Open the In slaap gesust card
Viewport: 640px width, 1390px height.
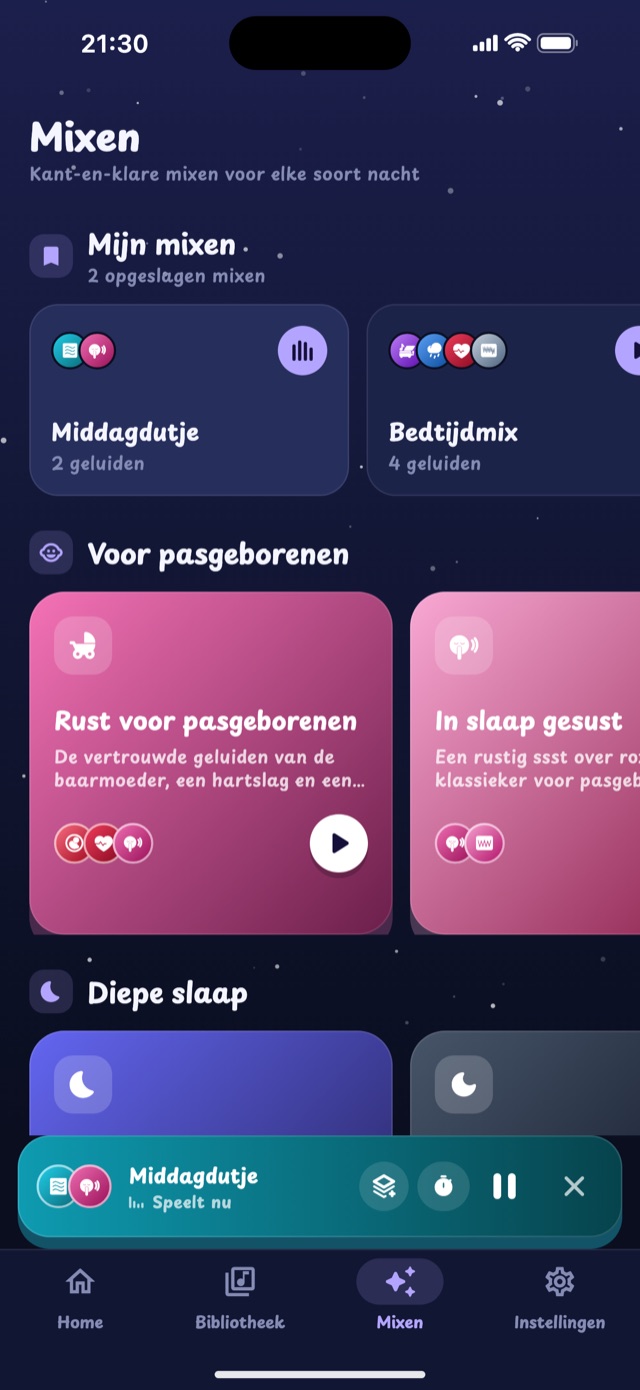[525, 763]
